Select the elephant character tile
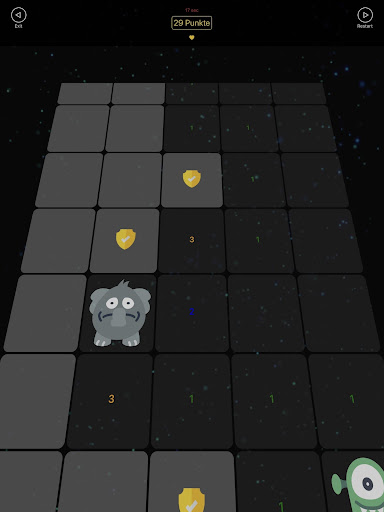Viewport: 384px width, 512px height. [119, 313]
